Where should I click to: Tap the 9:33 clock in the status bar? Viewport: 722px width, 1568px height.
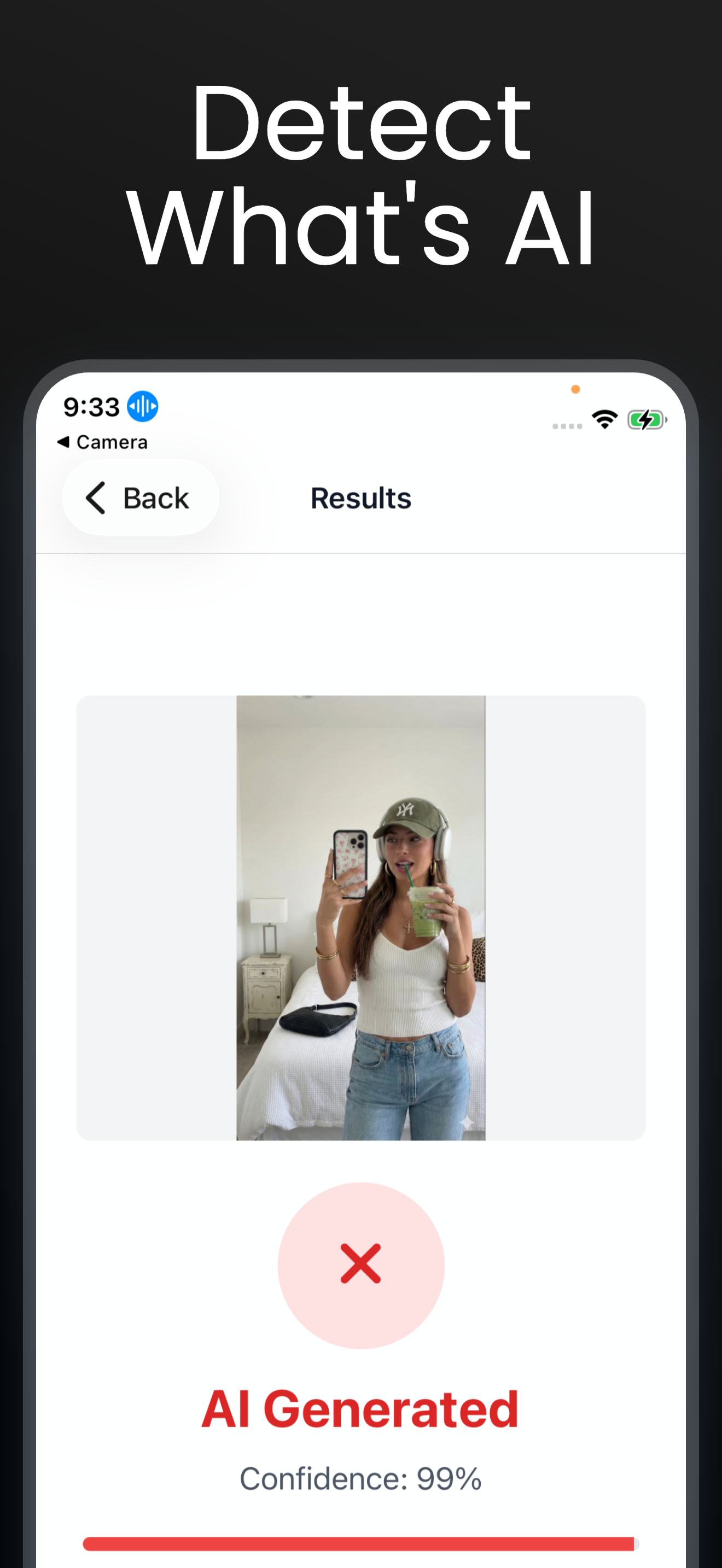click(x=92, y=406)
